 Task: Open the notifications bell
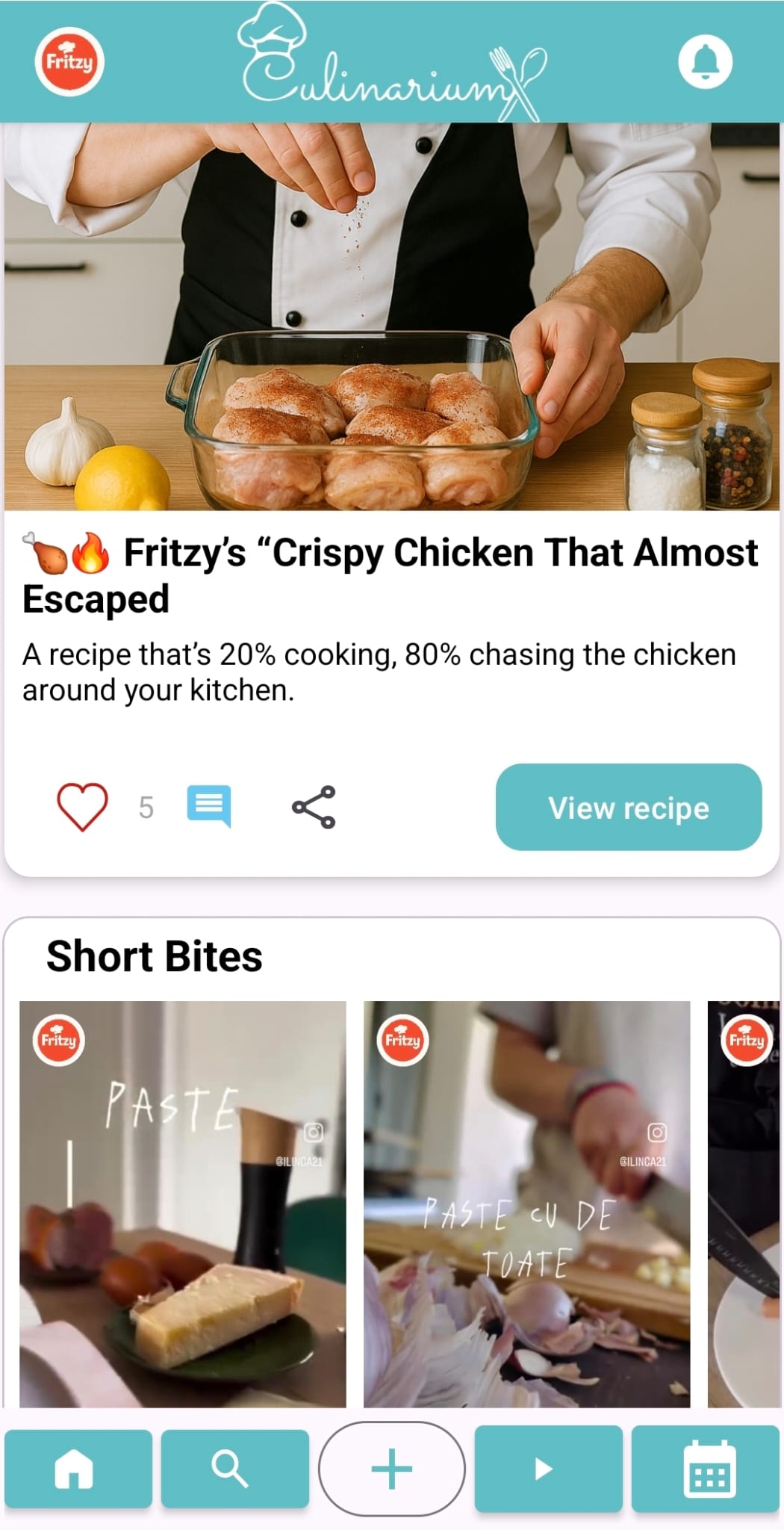point(705,62)
